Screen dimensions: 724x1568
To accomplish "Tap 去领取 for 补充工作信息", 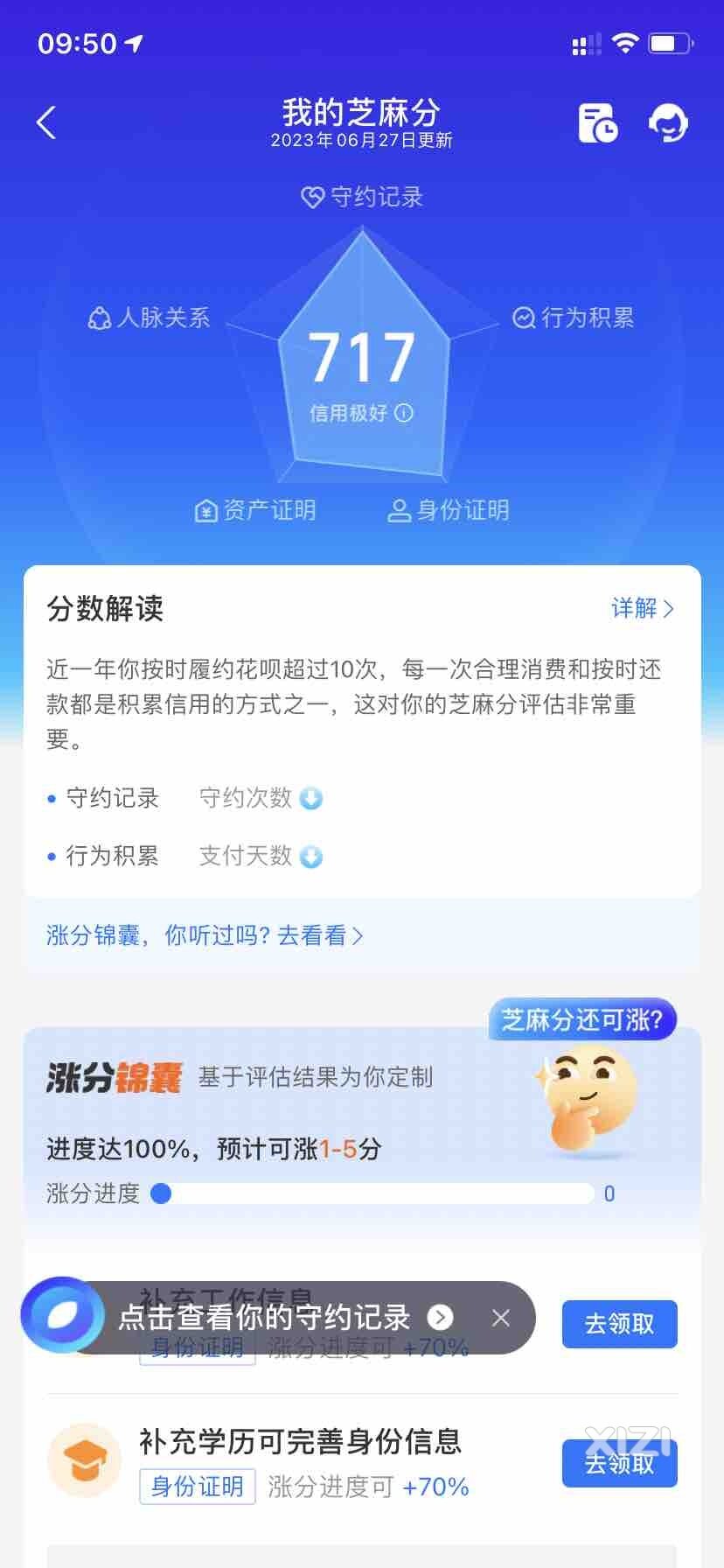I will [x=619, y=1324].
